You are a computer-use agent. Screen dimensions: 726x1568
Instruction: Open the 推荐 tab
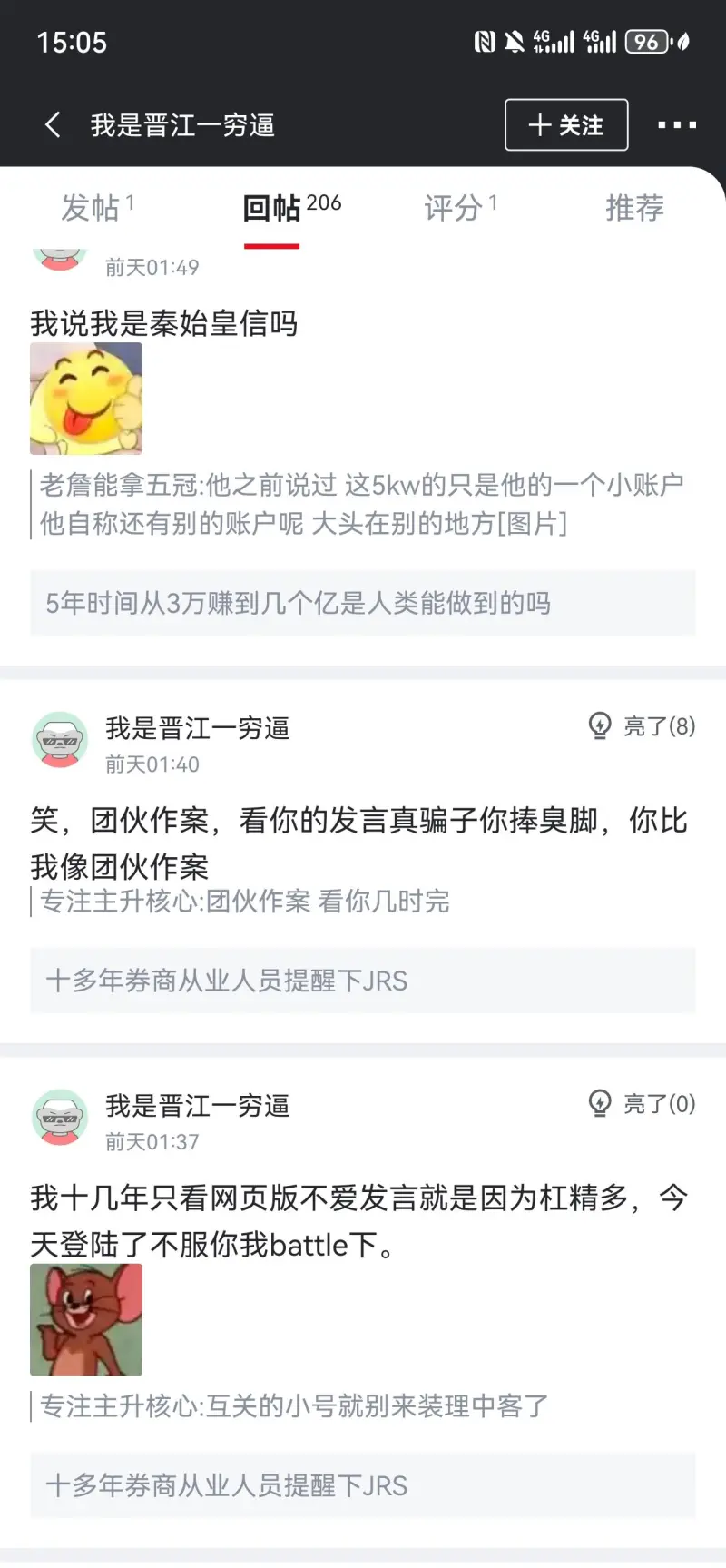tap(634, 208)
